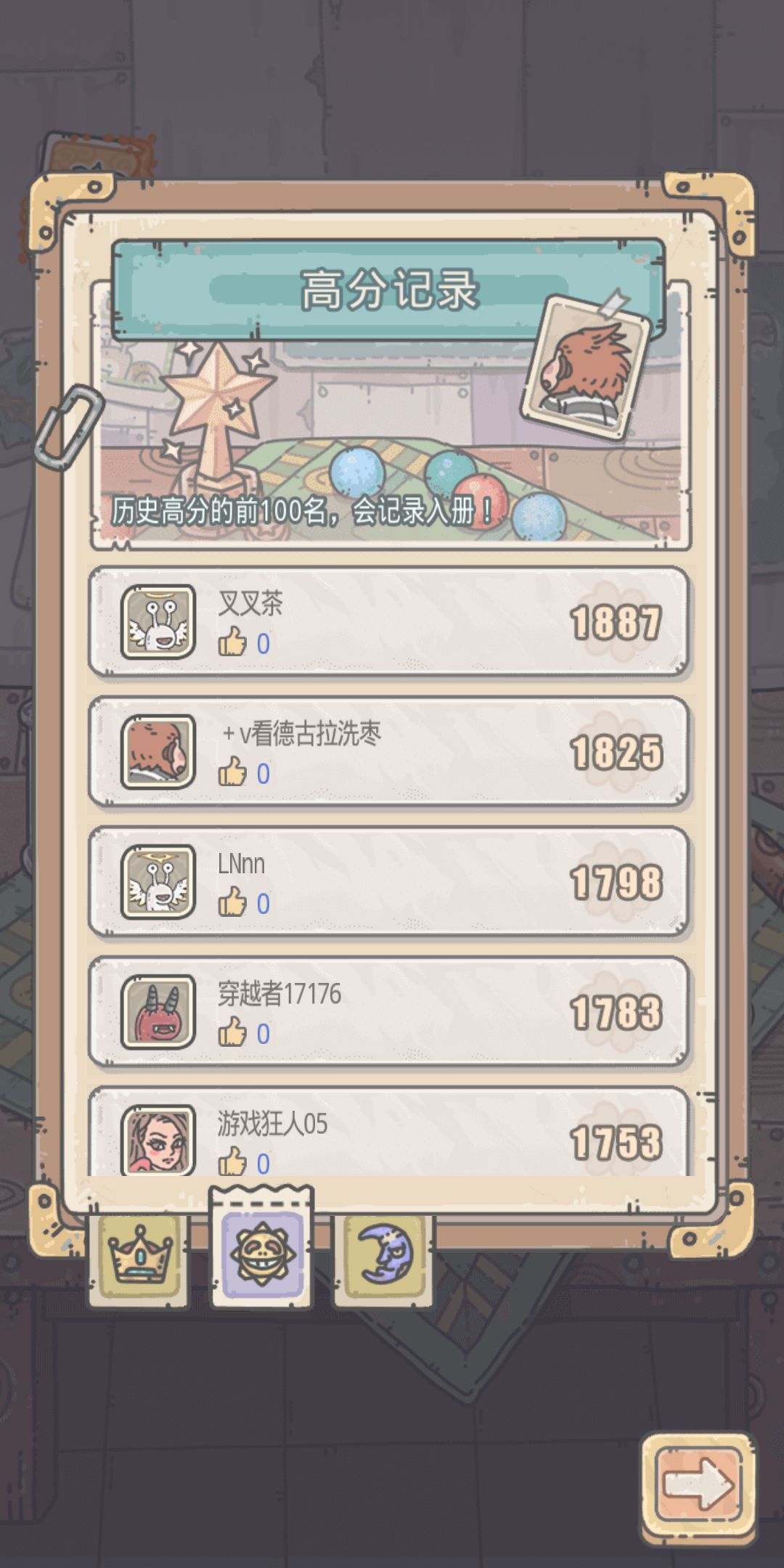Give a thumbs up to LNnn

tap(232, 900)
